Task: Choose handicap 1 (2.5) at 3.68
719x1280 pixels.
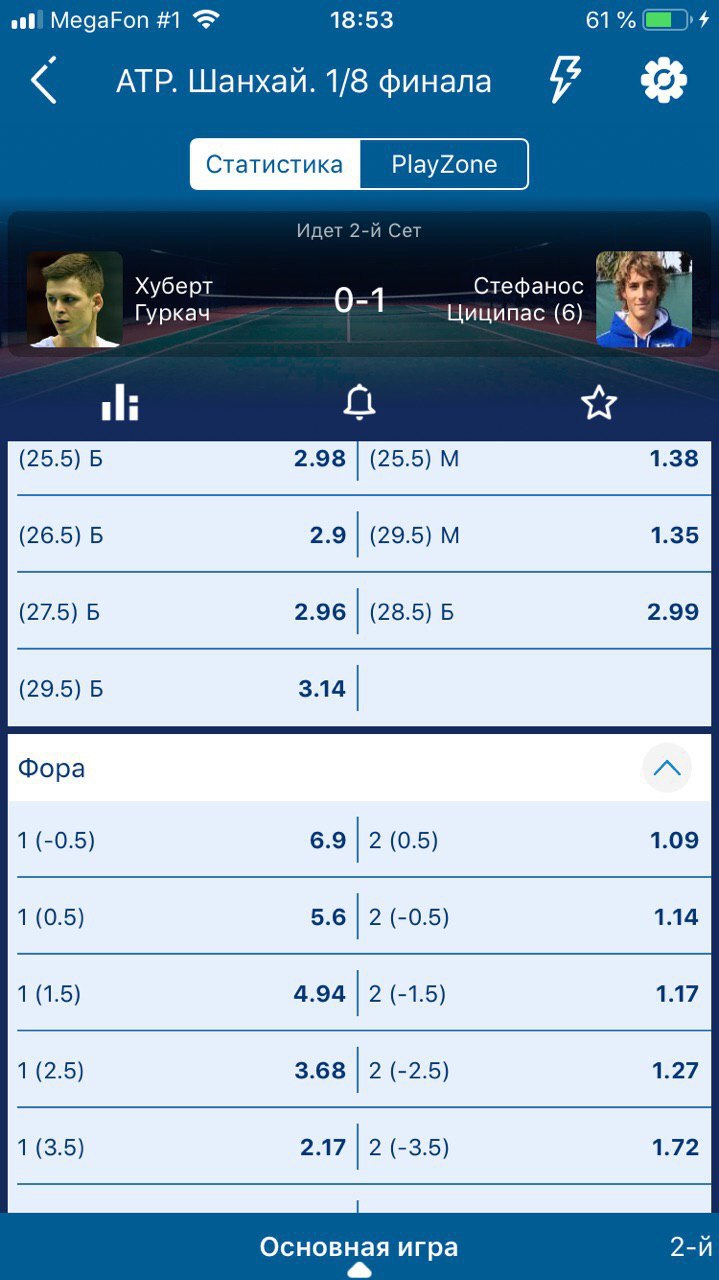Action: pos(182,1070)
